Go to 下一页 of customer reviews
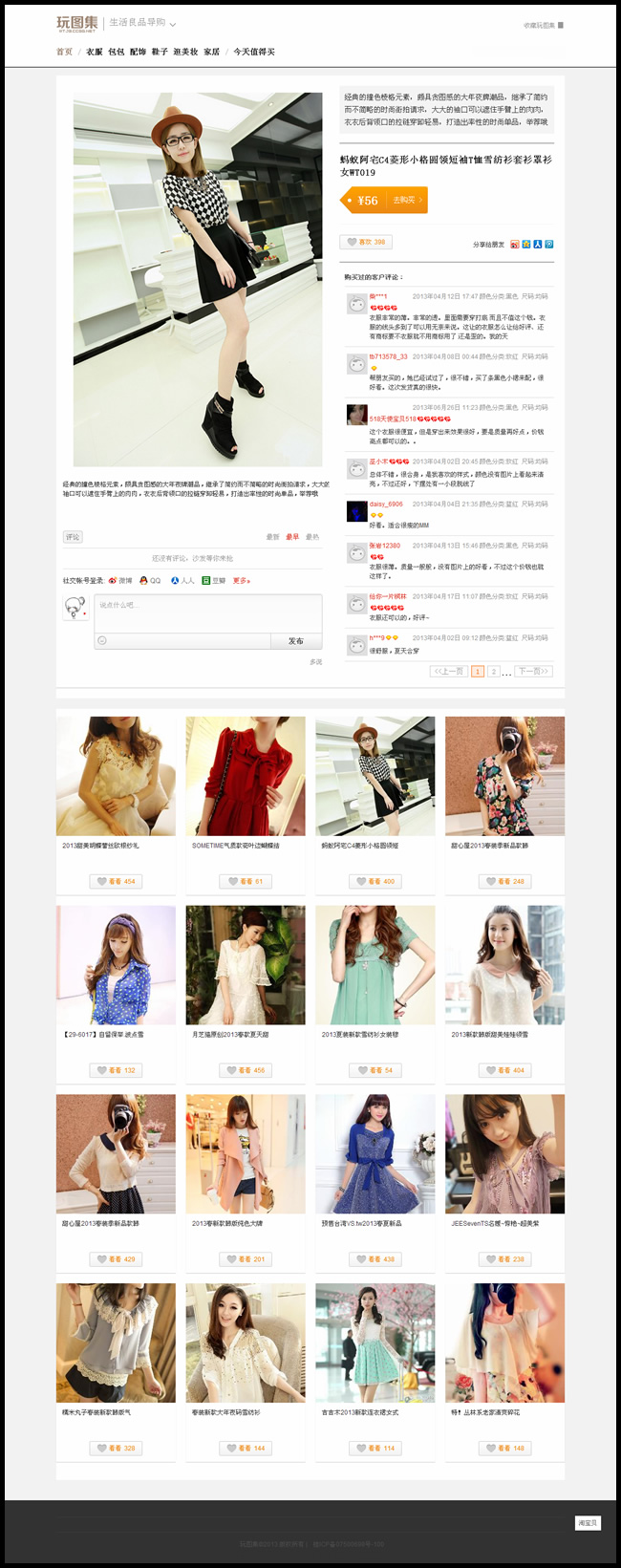The image size is (621, 1568). point(533,672)
